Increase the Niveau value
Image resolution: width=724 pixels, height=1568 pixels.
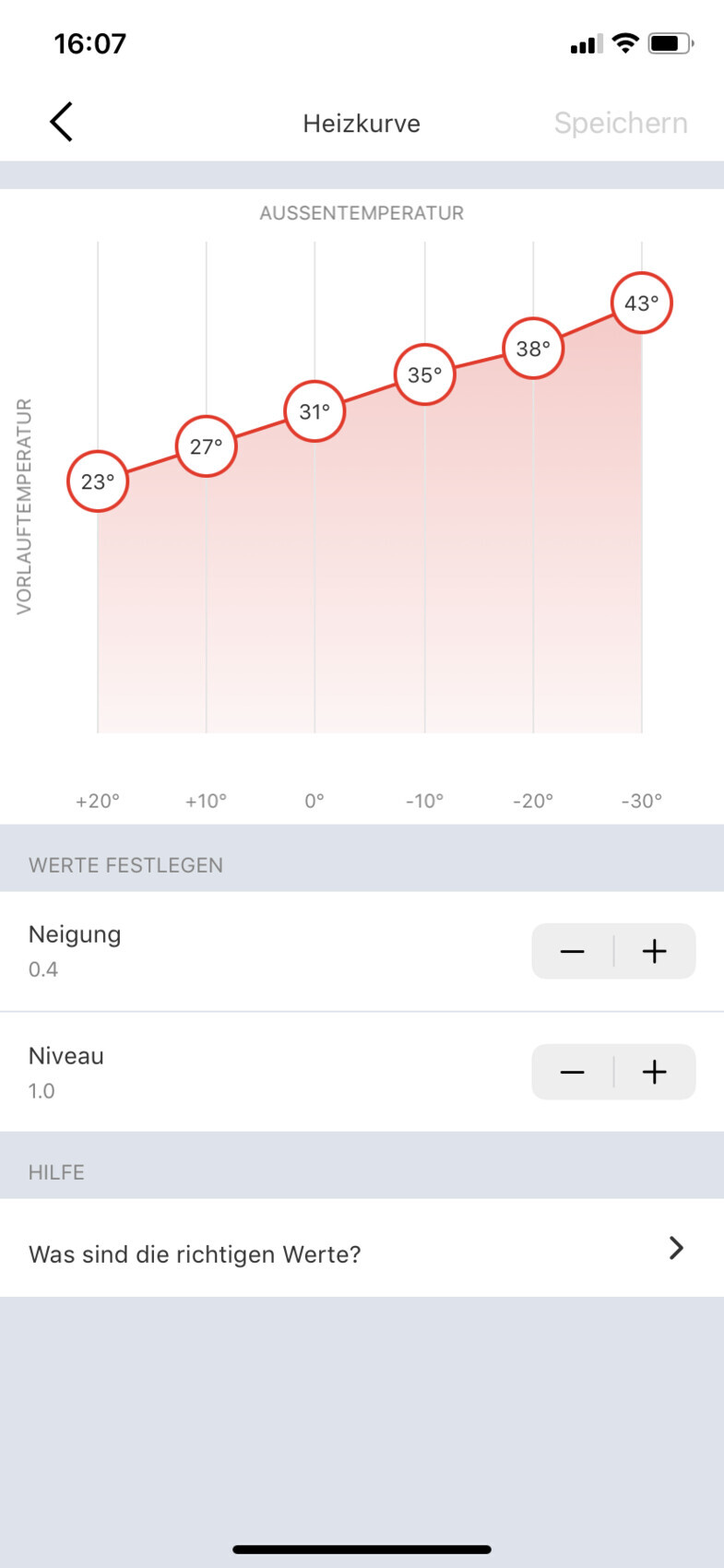[654, 1072]
